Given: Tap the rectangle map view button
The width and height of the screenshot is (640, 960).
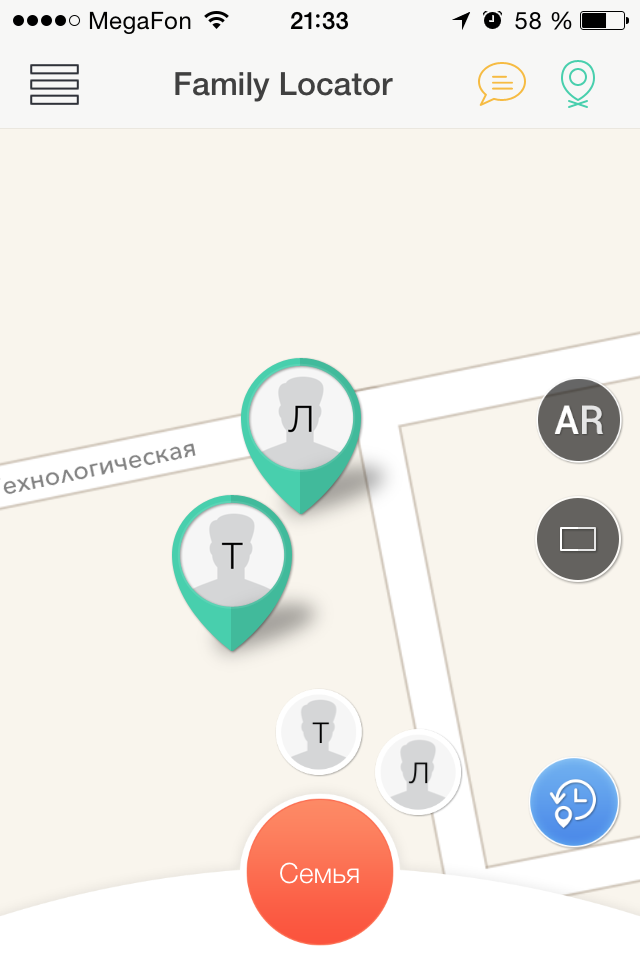Looking at the screenshot, I should point(578,539).
